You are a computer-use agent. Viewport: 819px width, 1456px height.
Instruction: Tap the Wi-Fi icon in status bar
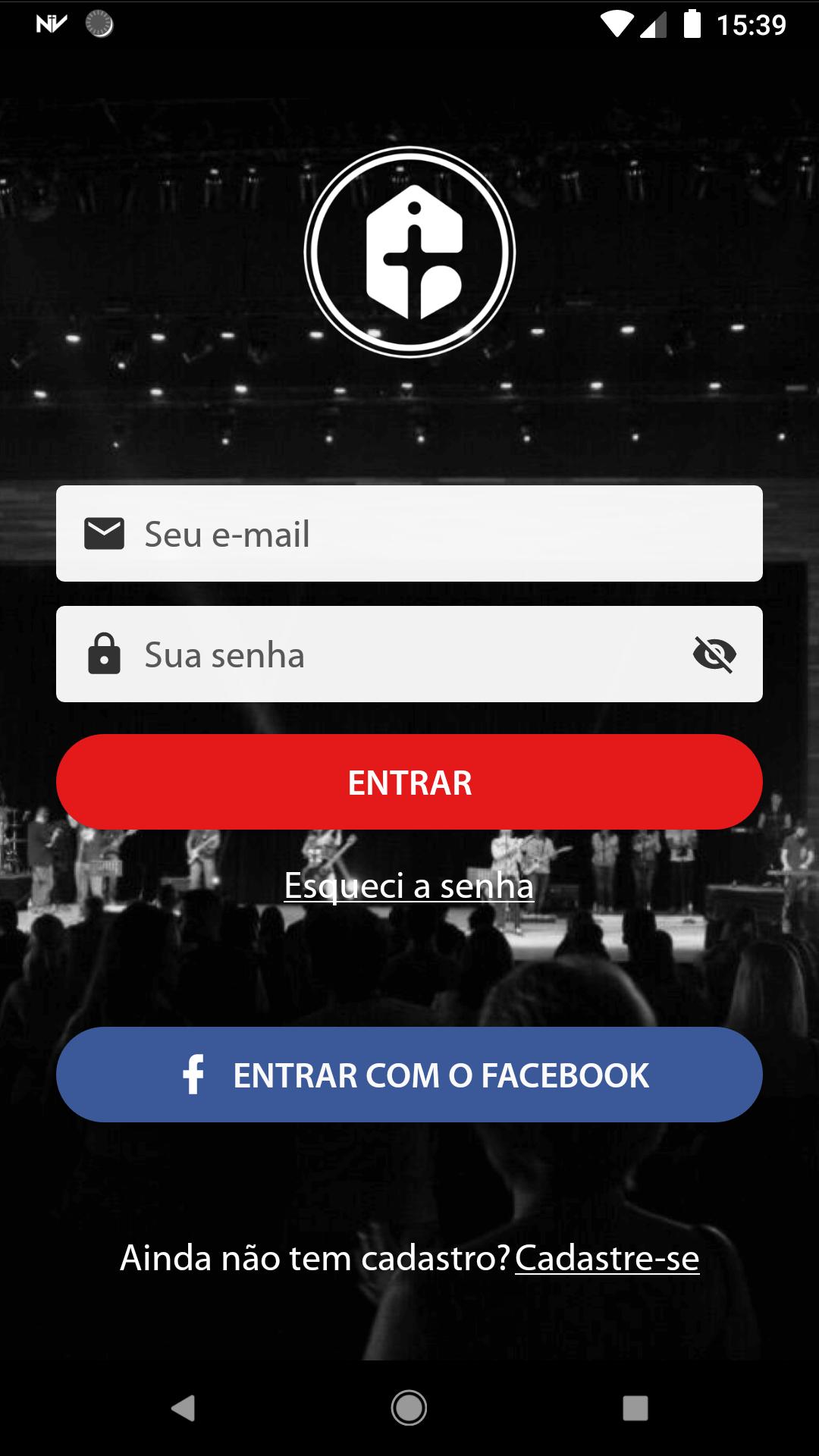(618, 24)
